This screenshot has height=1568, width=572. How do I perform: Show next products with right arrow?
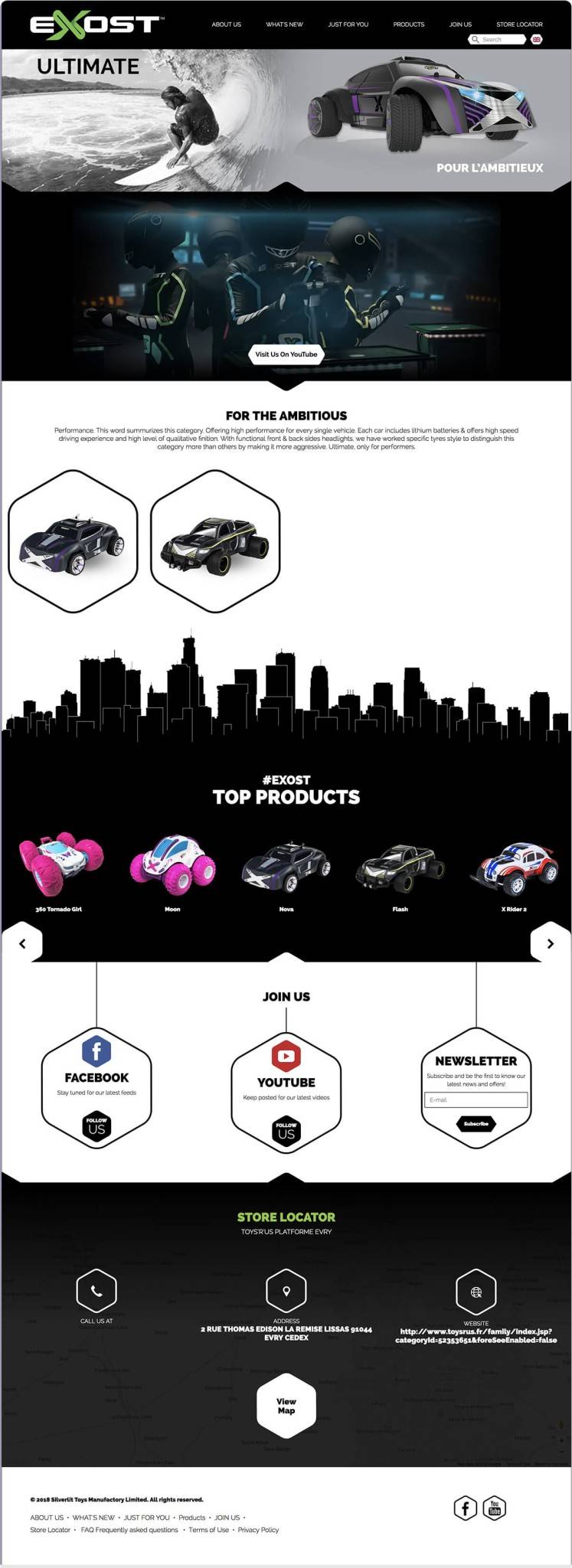[x=550, y=943]
